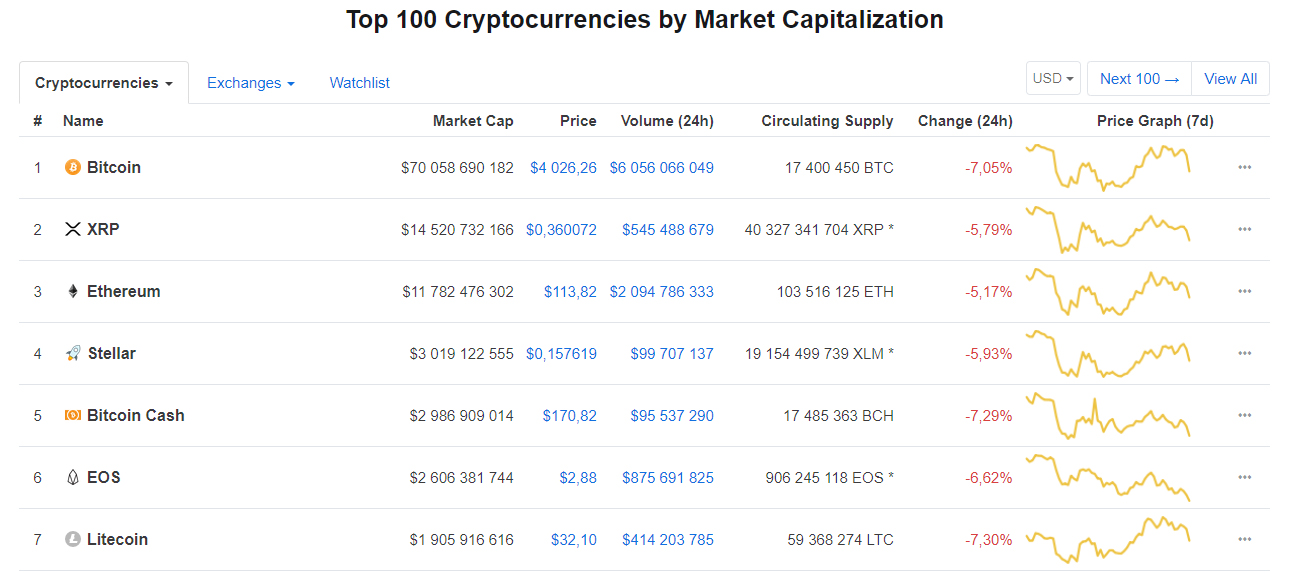1294x573 pixels.
Task: Go to the Next 100 cryptocurrencies
Action: (x=1139, y=78)
